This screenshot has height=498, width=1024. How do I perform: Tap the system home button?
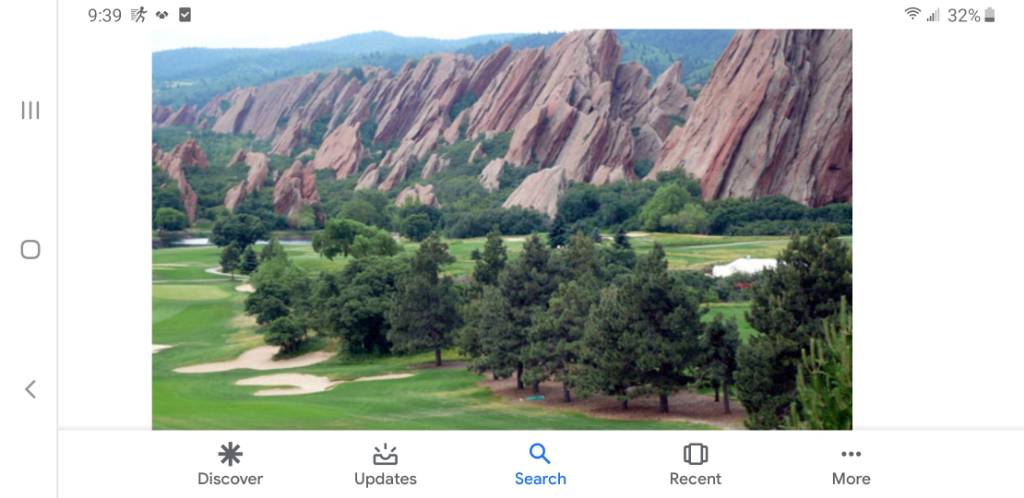pyautogui.click(x=30, y=250)
